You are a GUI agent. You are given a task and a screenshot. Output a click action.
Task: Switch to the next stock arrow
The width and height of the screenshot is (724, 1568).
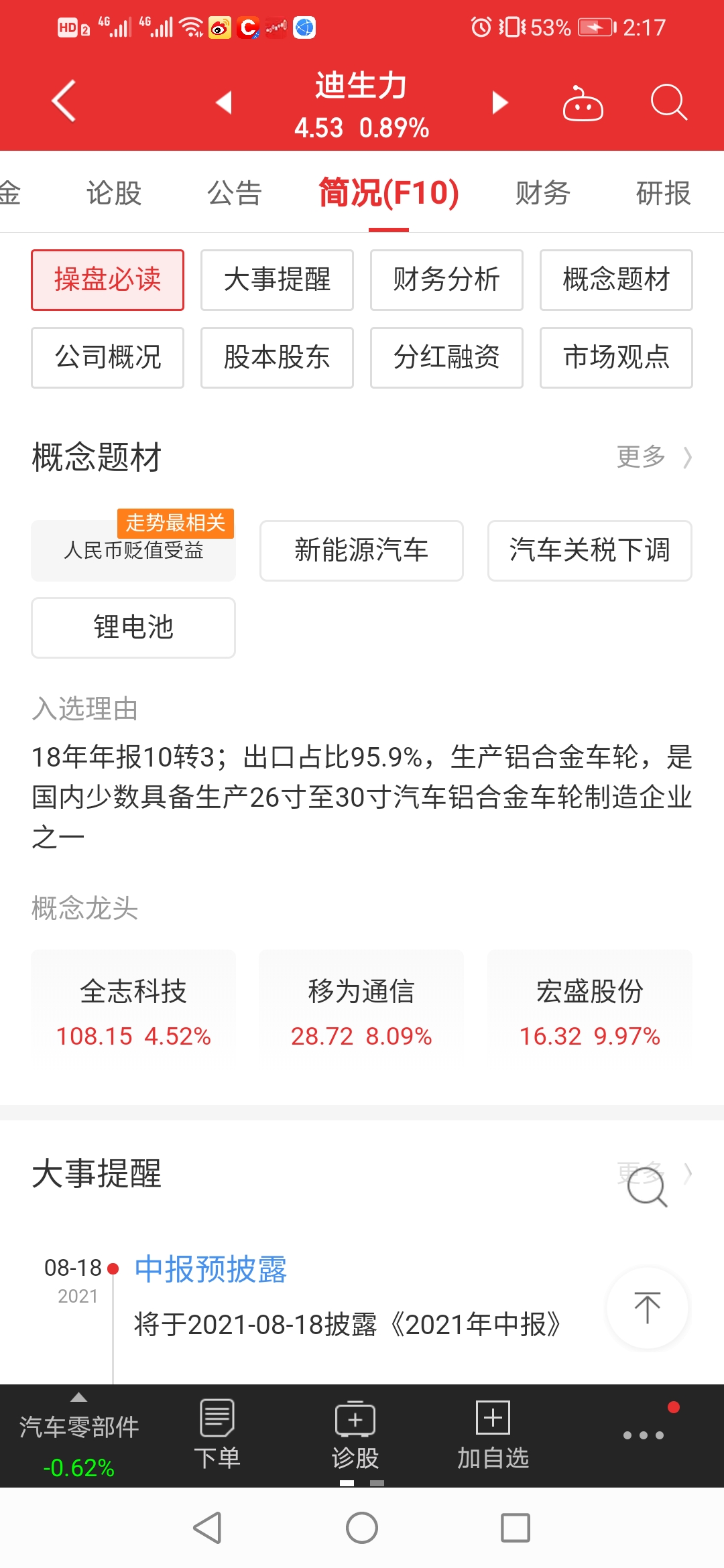click(499, 103)
